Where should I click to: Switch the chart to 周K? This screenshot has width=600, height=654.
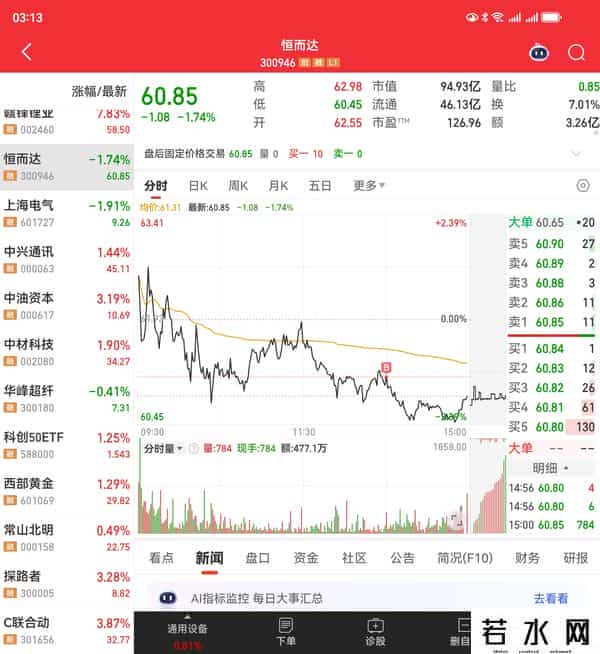[x=238, y=185]
